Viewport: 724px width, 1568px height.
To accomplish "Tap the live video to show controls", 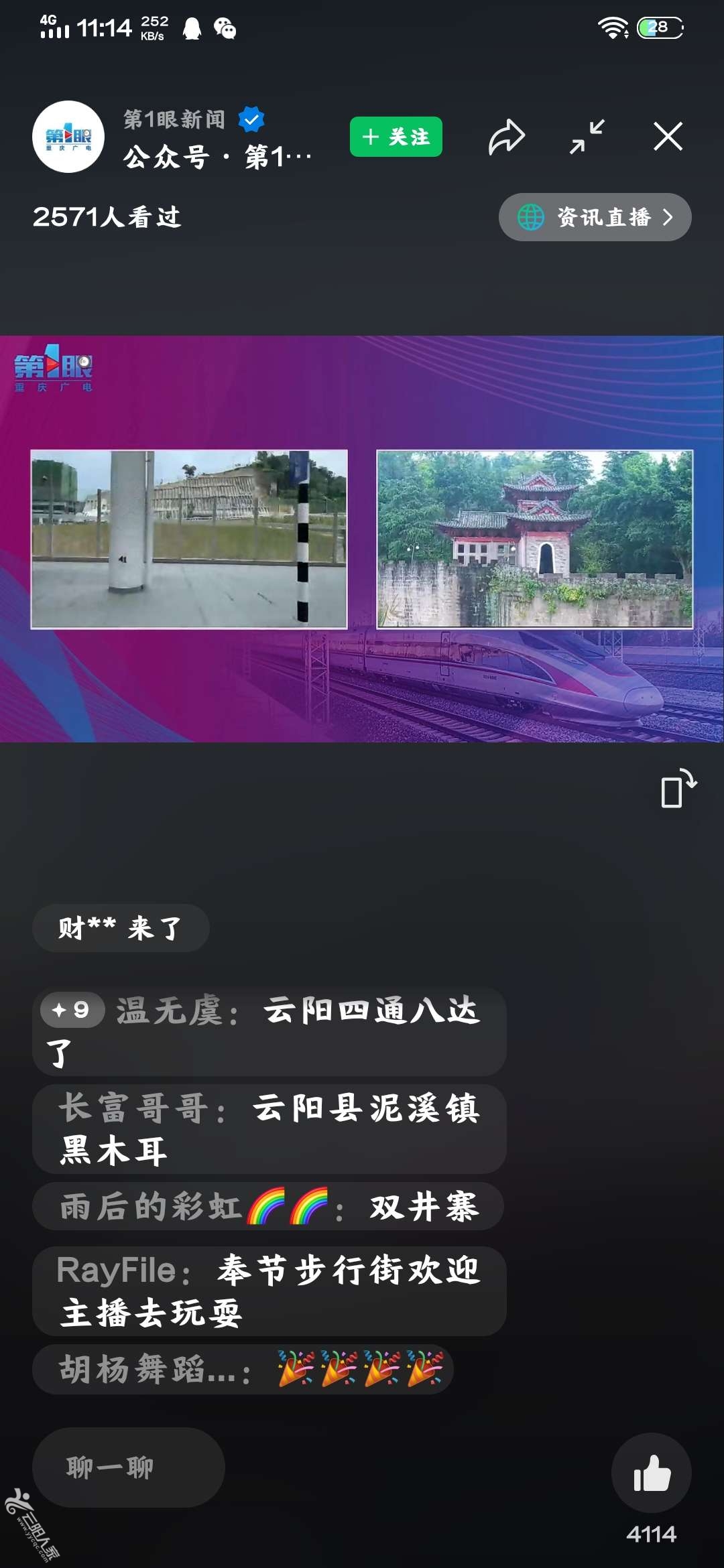I will click(x=362, y=539).
